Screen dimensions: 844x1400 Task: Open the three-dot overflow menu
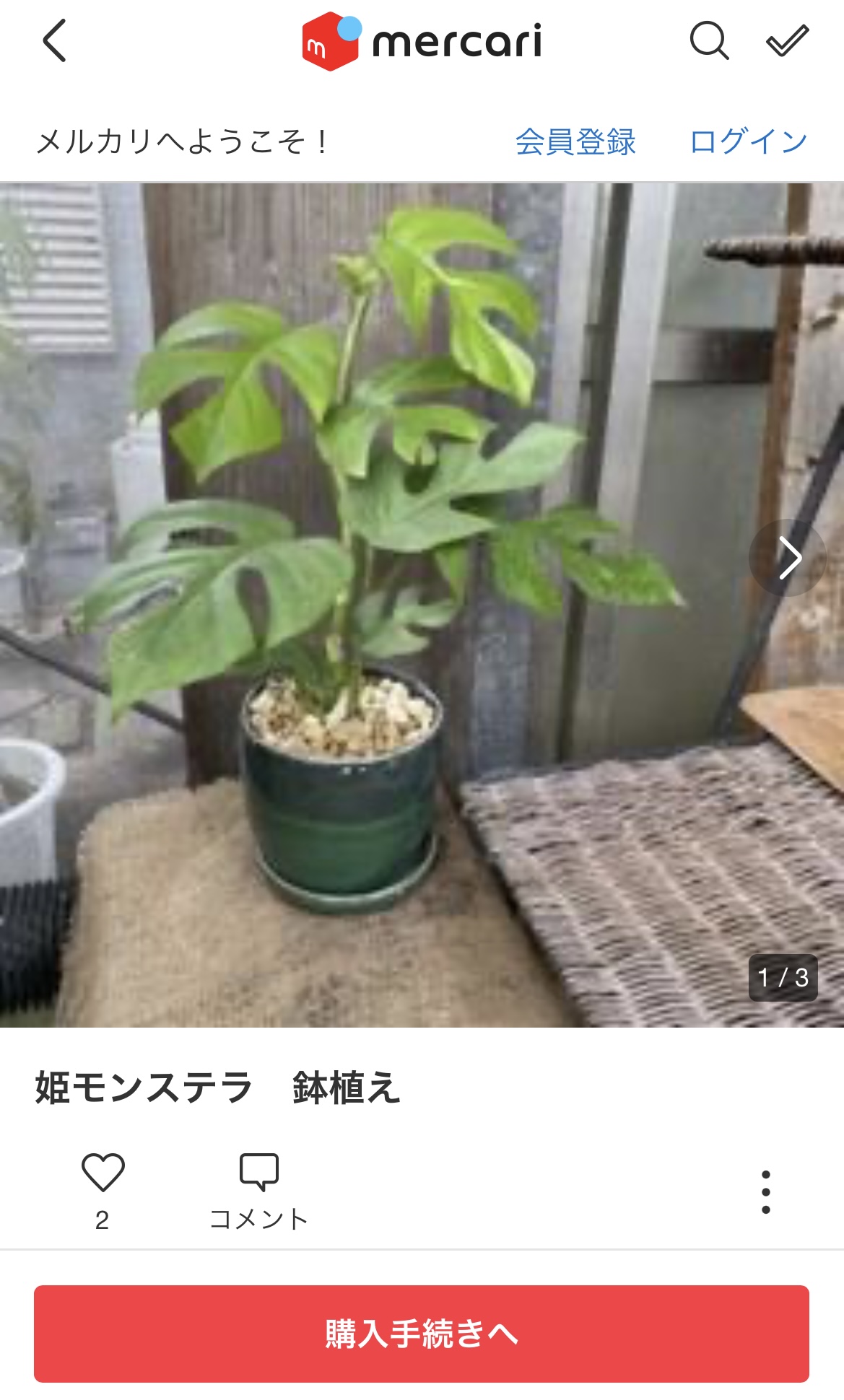pos(766,1192)
